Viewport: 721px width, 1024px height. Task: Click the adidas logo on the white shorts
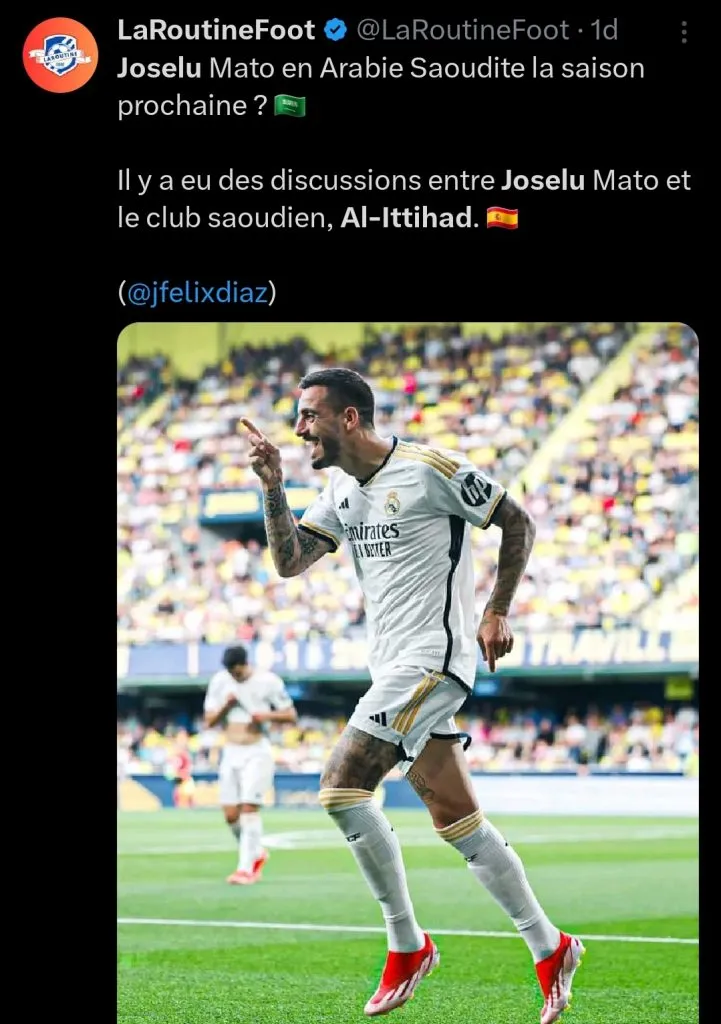(x=378, y=718)
